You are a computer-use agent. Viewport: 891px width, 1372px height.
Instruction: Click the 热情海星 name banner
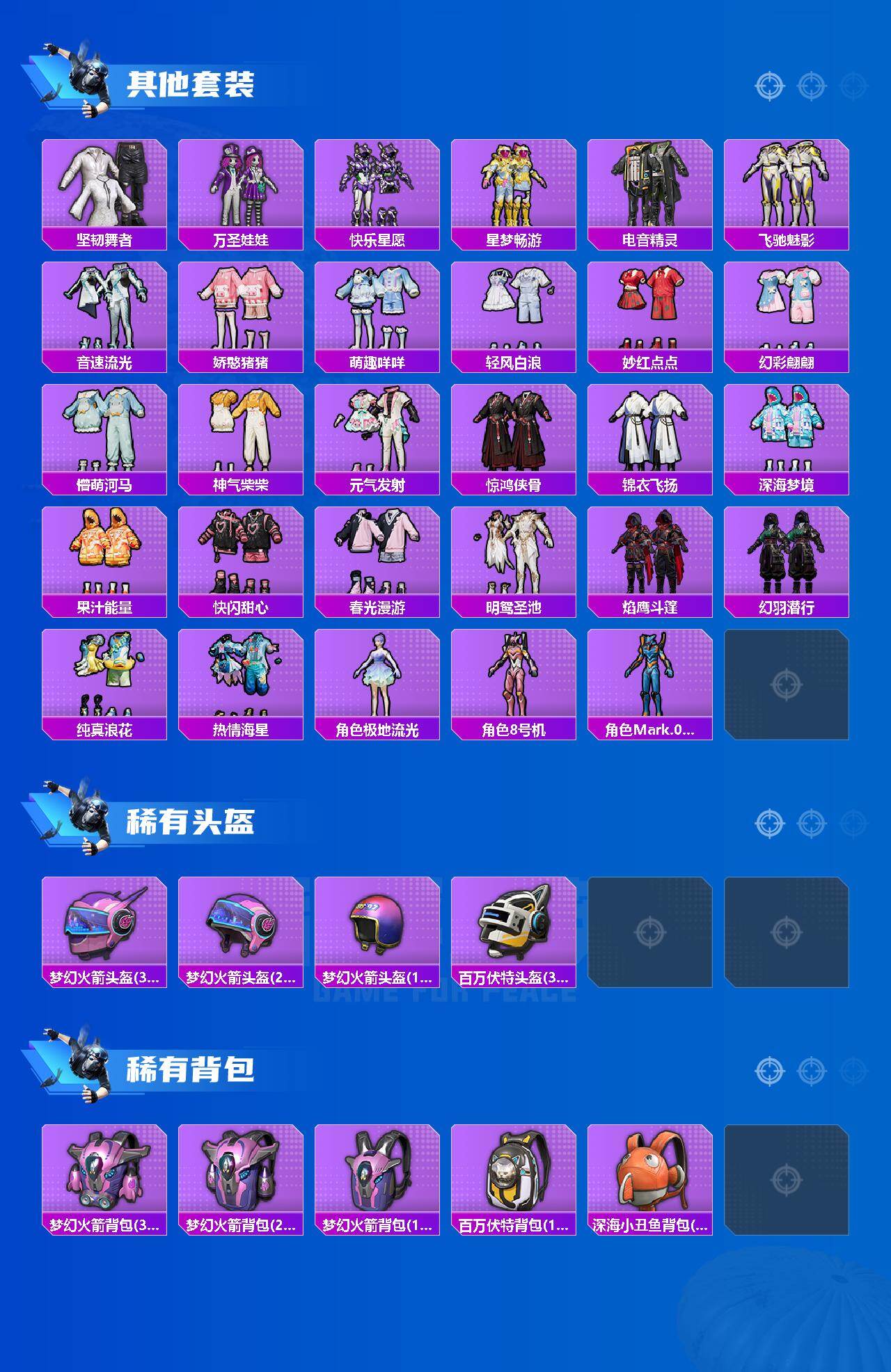pyautogui.click(x=240, y=728)
